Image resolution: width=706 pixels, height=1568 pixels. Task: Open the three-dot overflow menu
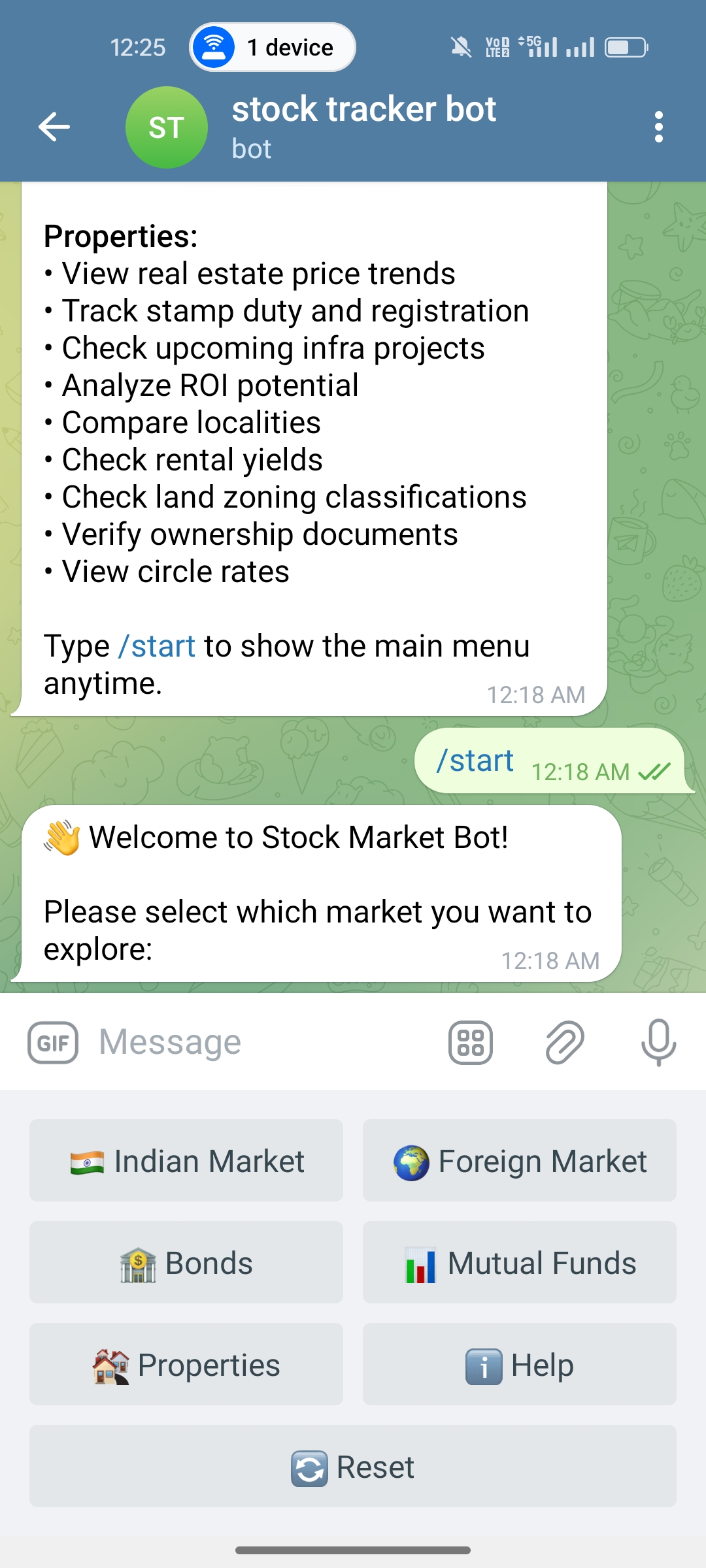tap(658, 127)
